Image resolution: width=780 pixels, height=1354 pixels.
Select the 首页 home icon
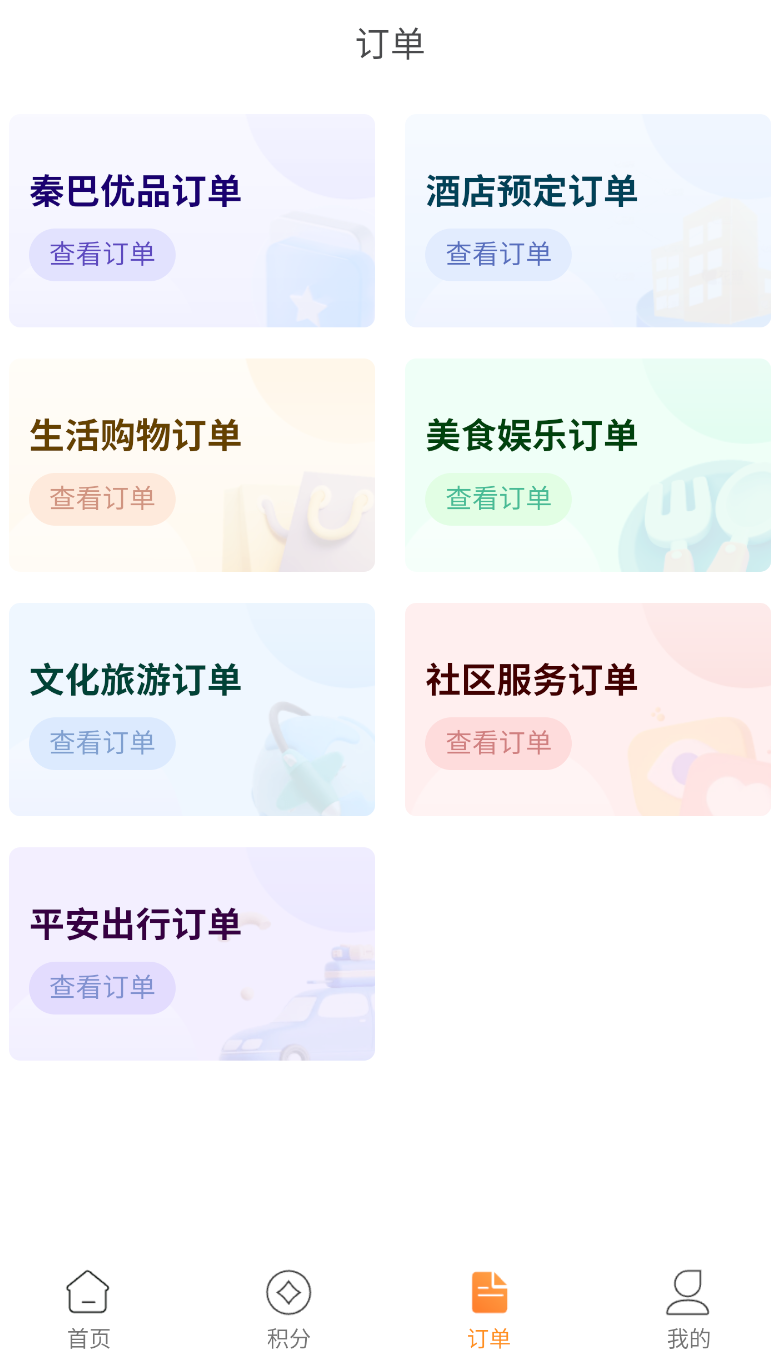pos(87,1291)
